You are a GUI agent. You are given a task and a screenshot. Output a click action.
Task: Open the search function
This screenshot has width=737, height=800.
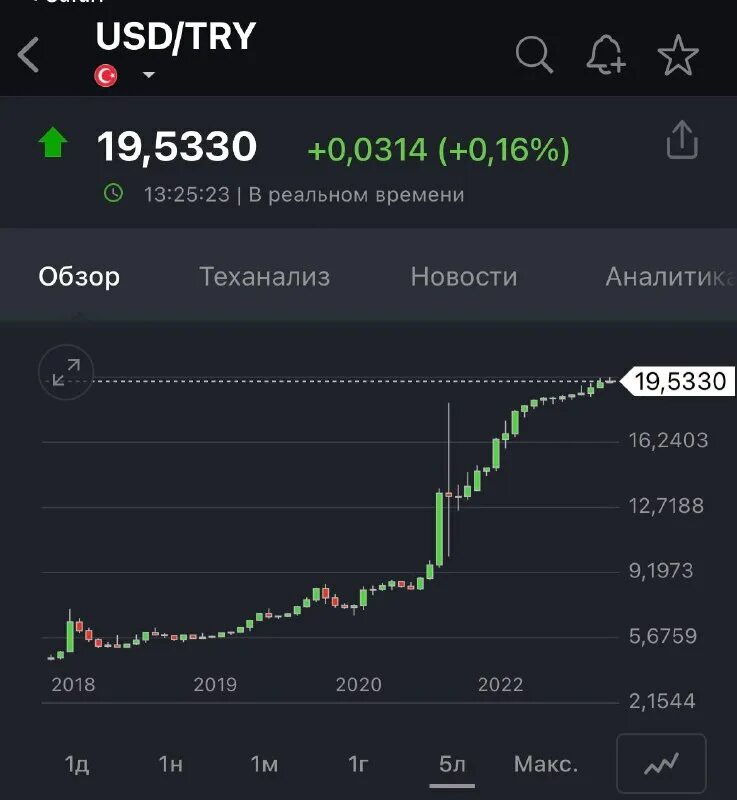tap(534, 55)
